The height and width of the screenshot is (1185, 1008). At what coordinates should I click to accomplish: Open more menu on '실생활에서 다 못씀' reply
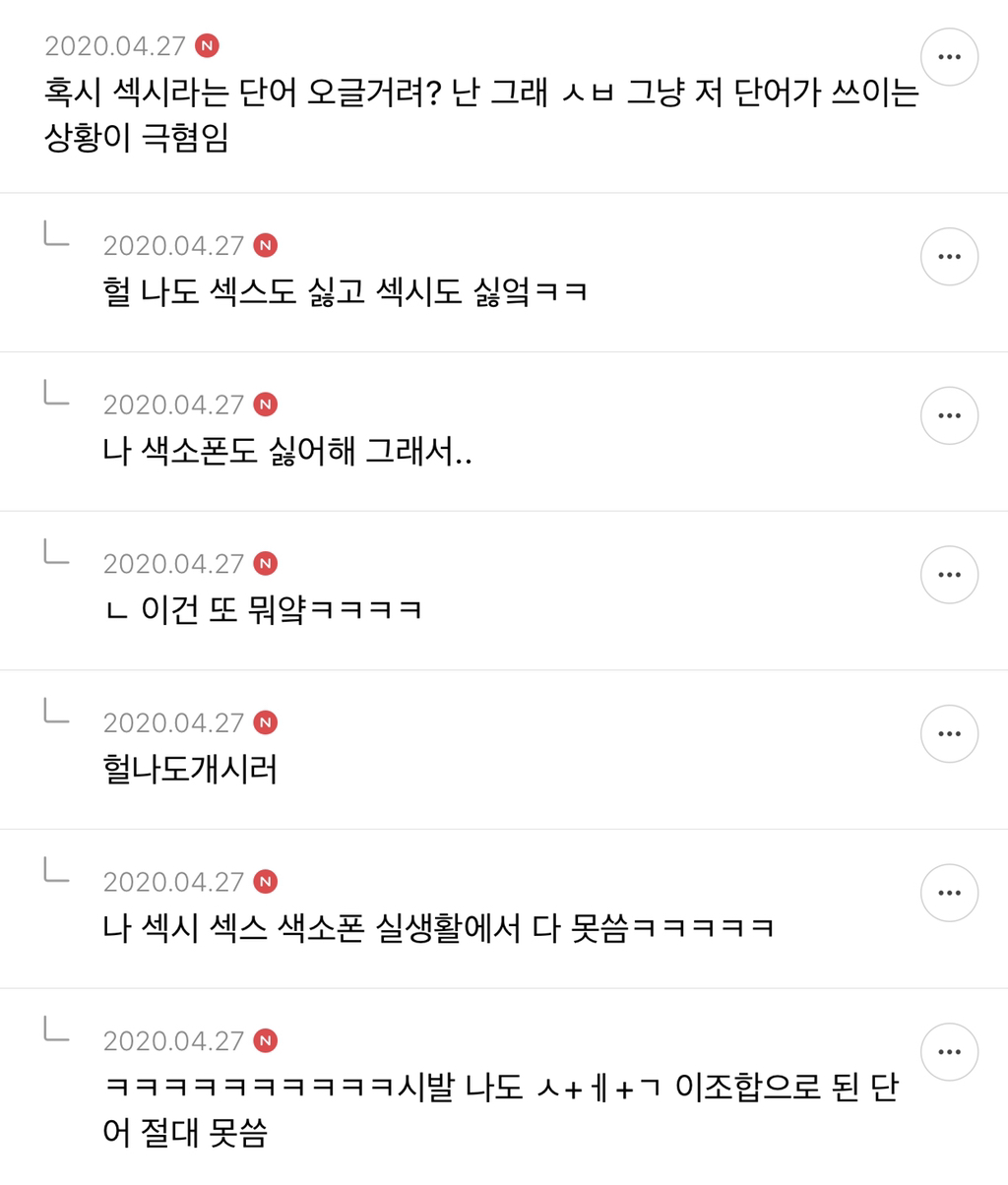coord(949,893)
